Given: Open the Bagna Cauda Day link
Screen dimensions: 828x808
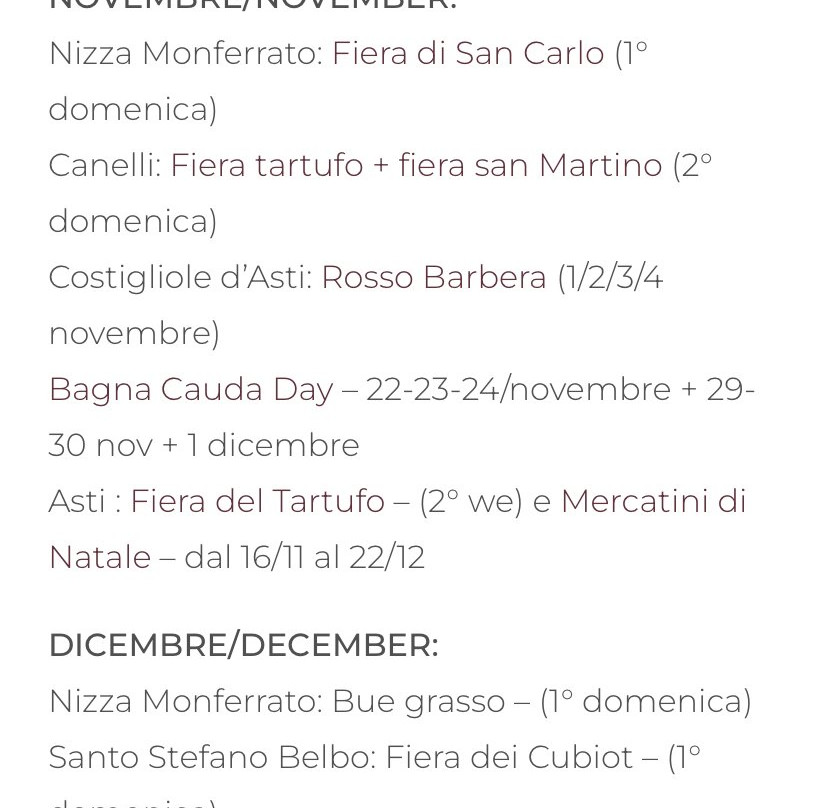Looking at the screenshot, I should click(x=191, y=390).
